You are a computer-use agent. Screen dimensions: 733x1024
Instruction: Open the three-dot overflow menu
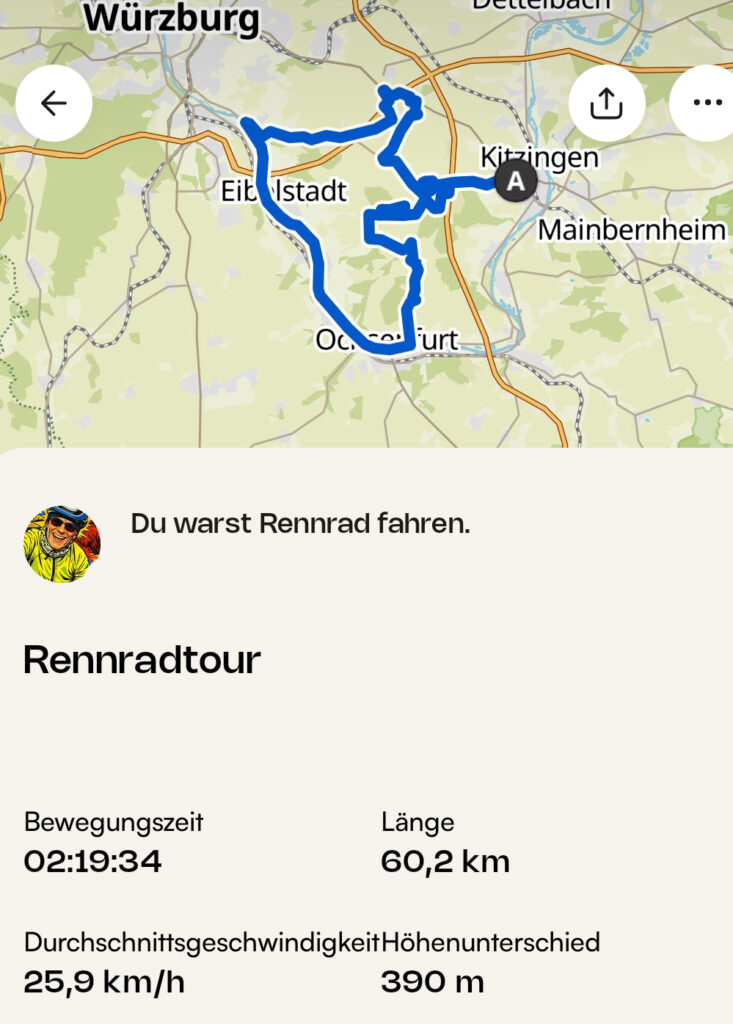coord(706,103)
